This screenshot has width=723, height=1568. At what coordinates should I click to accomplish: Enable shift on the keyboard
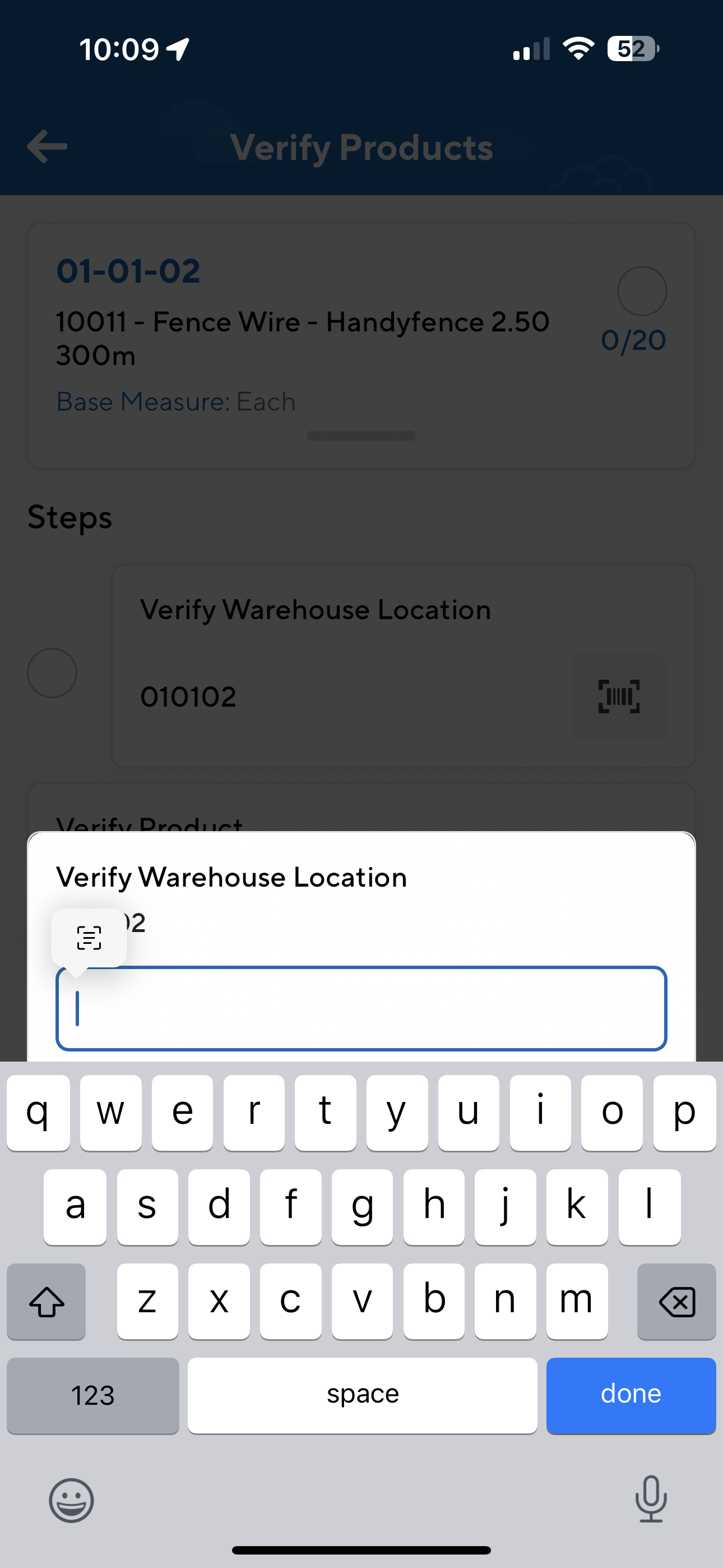(x=47, y=1301)
